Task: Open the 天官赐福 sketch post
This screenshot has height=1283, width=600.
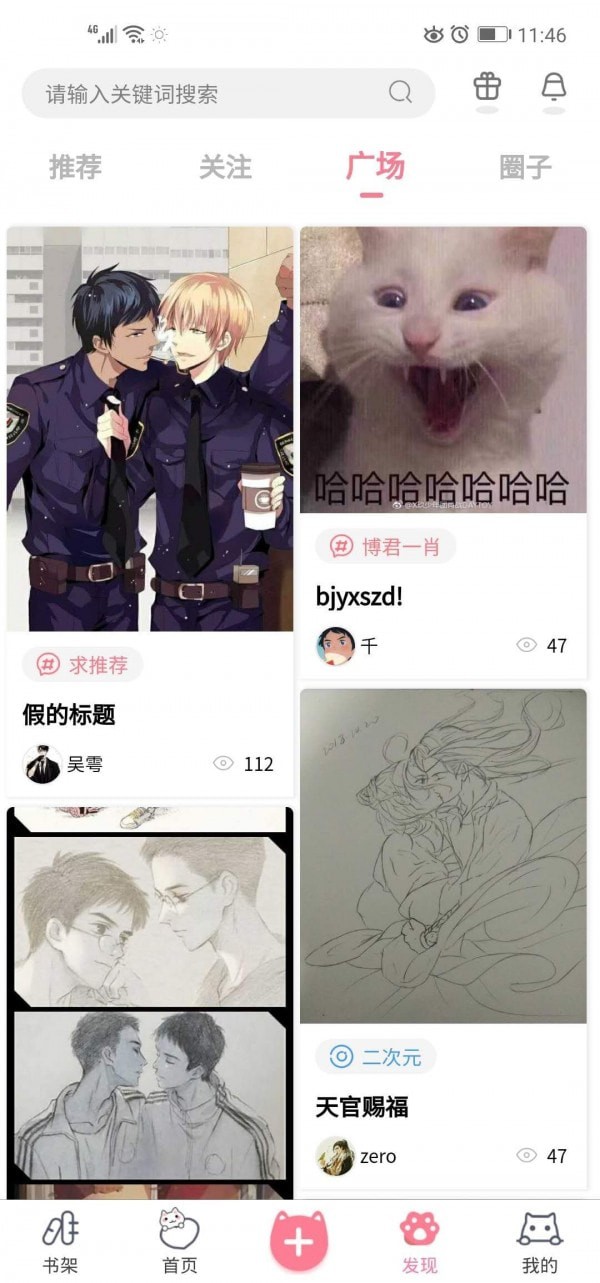Action: point(443,855)
